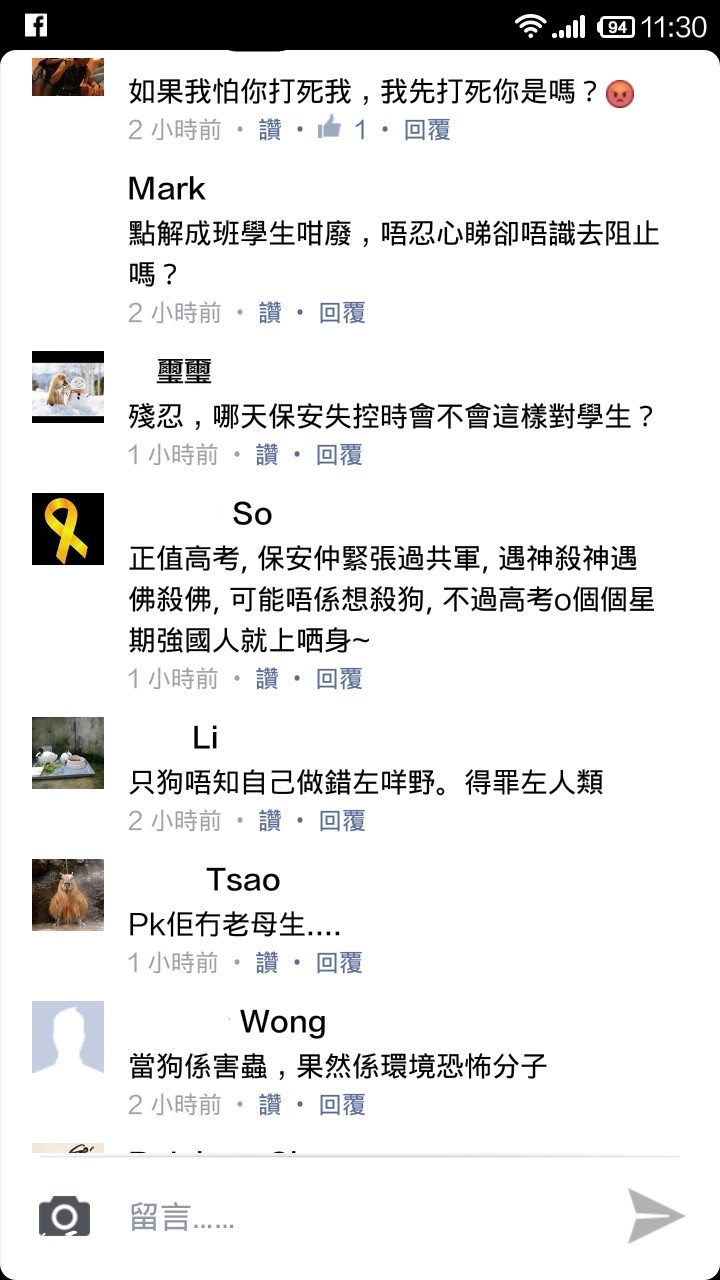
Task: Like Mark's comment
Action: point(270,313)
